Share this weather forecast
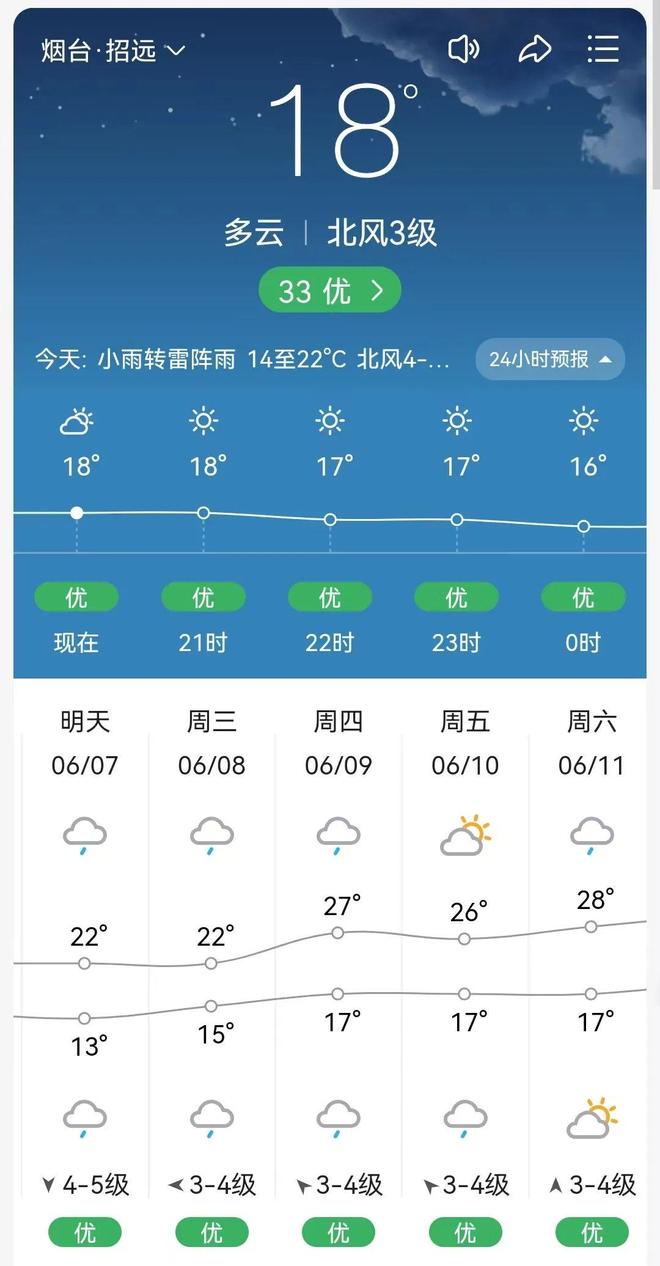 click(535, 49)
